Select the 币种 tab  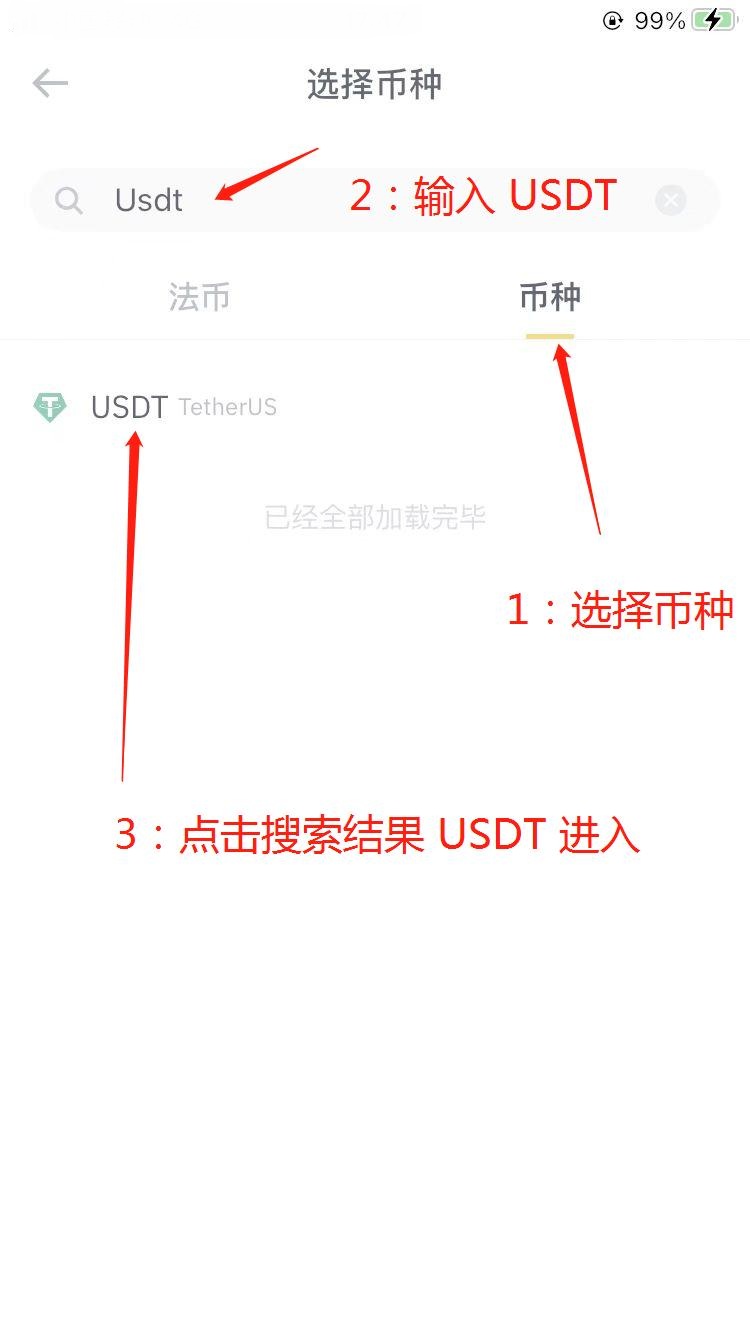[x=549, y=297]
